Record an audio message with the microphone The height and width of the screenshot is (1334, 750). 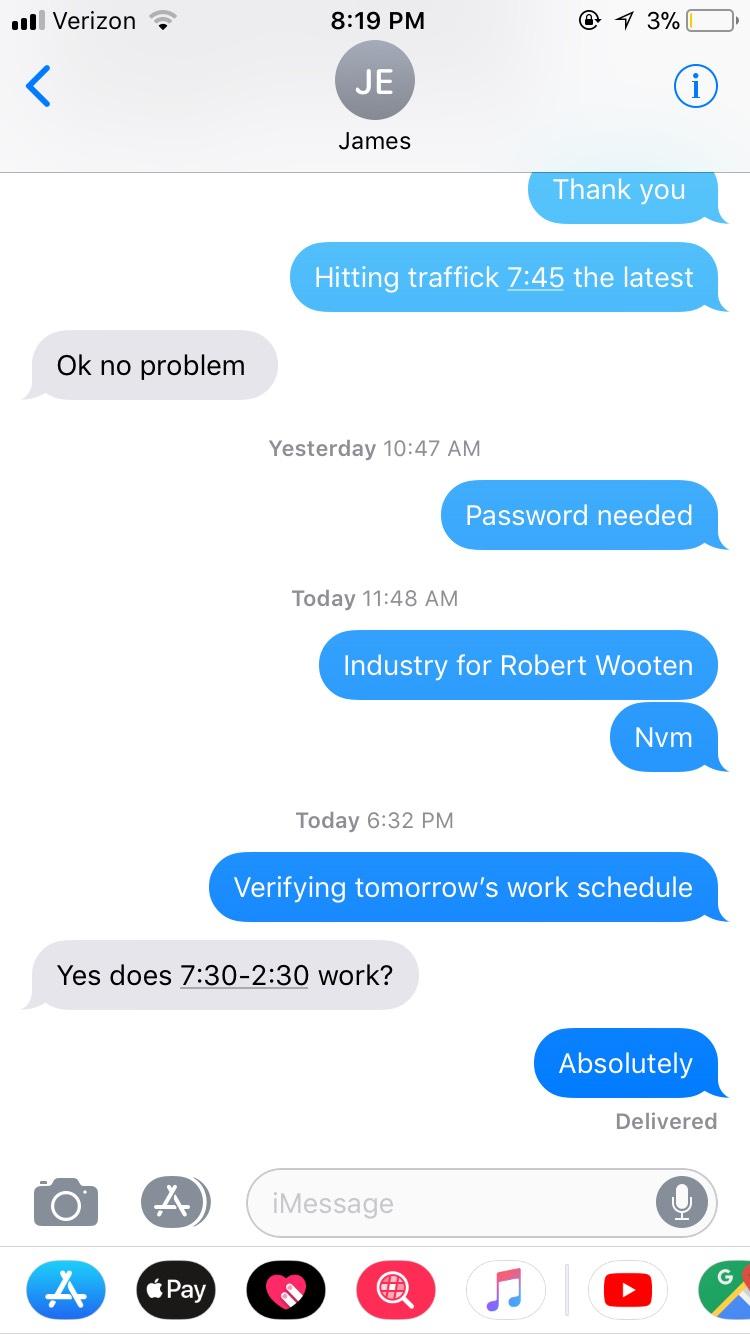682,1203
